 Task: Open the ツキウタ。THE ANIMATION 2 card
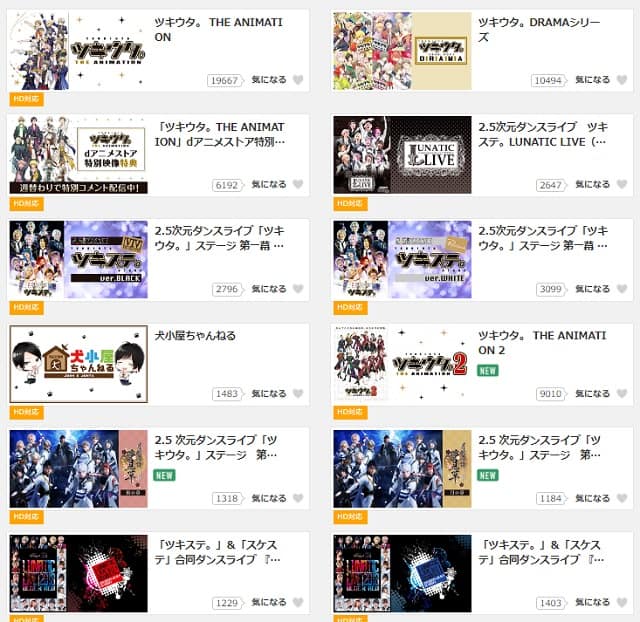(x=402, y=364)
